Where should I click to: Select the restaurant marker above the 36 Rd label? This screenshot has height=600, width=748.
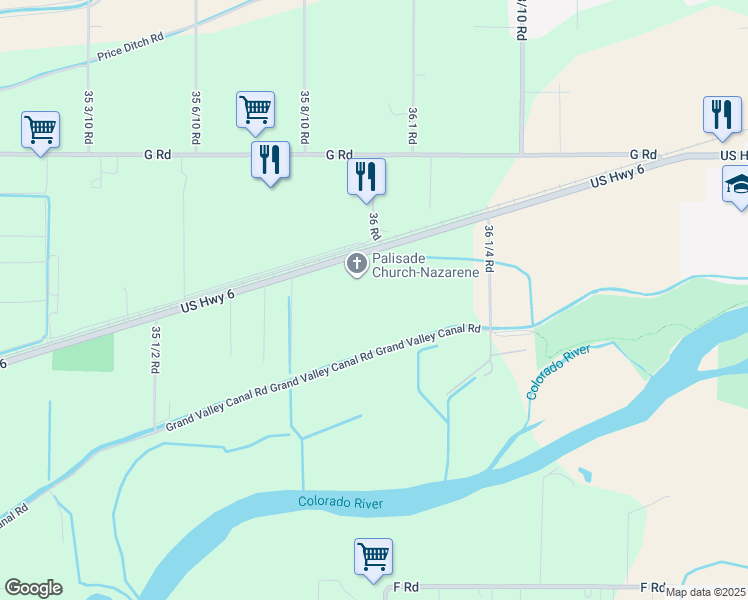366,180
